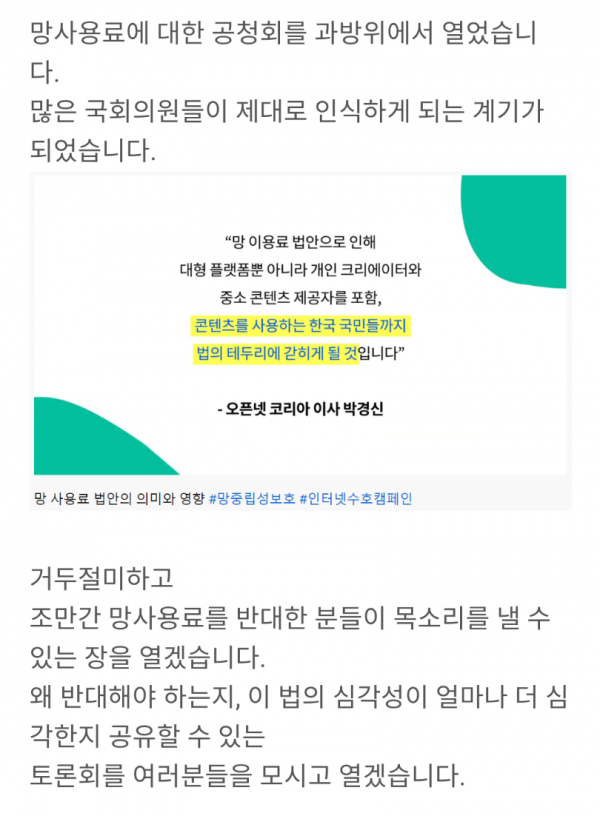Open the #인터넷수호캠페인 hashtag link
This screenshot has width=600, height=816.
point(356,498)
